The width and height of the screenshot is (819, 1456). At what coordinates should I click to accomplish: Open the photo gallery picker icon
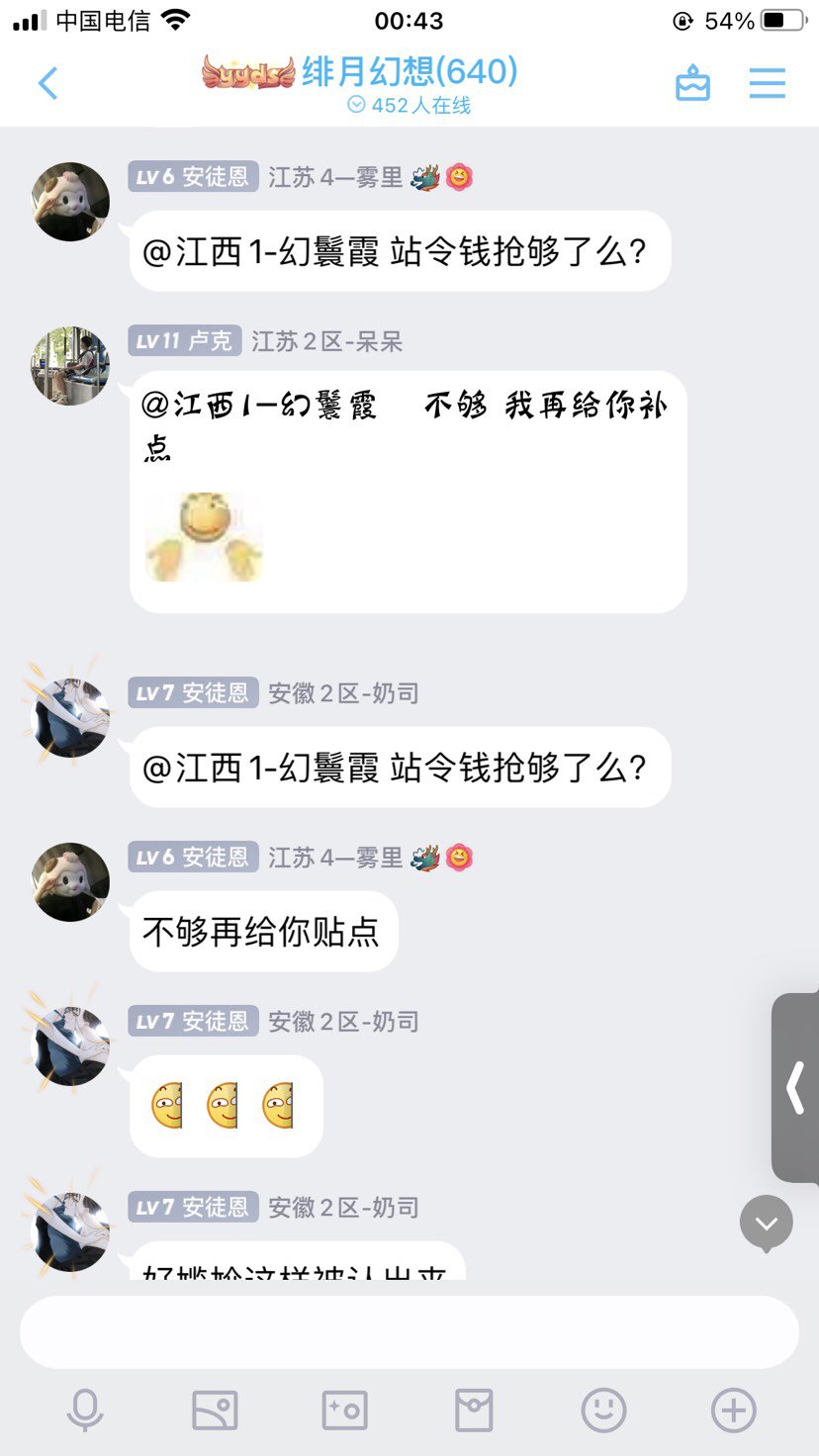click(x=215, y=1410)
